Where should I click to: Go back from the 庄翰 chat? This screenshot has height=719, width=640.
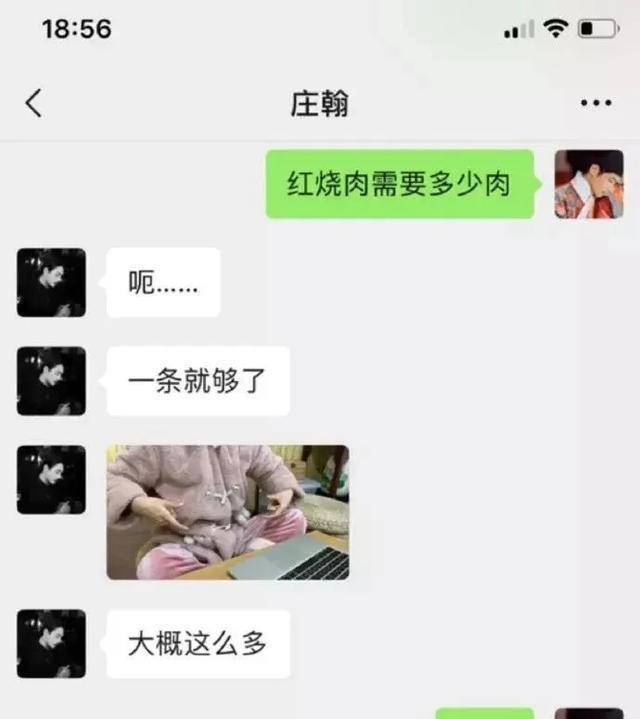coord(34,103)
